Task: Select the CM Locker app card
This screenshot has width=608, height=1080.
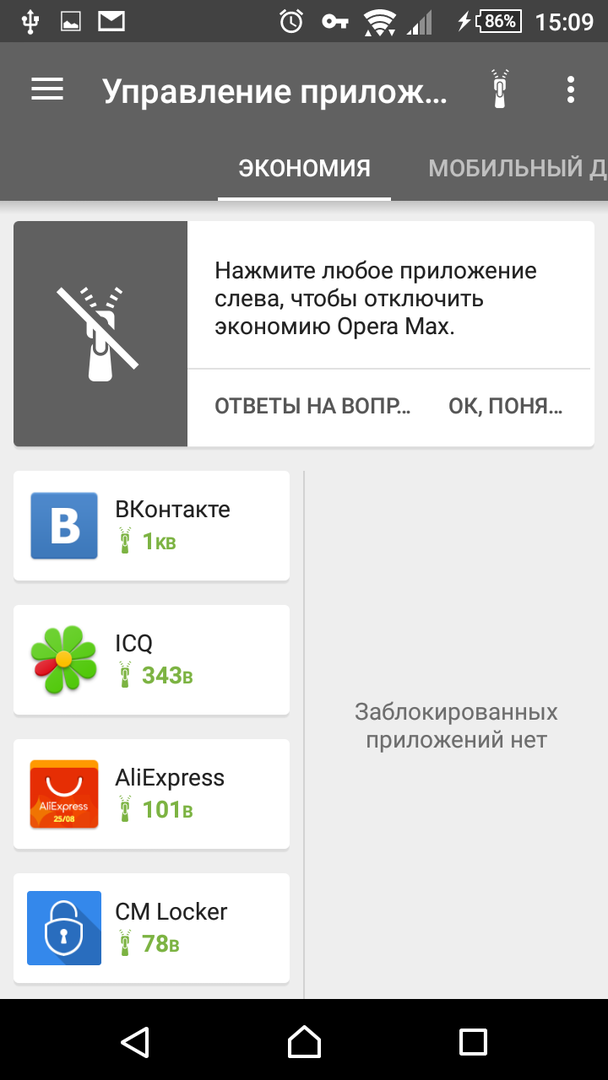Action: coord(151,928)
